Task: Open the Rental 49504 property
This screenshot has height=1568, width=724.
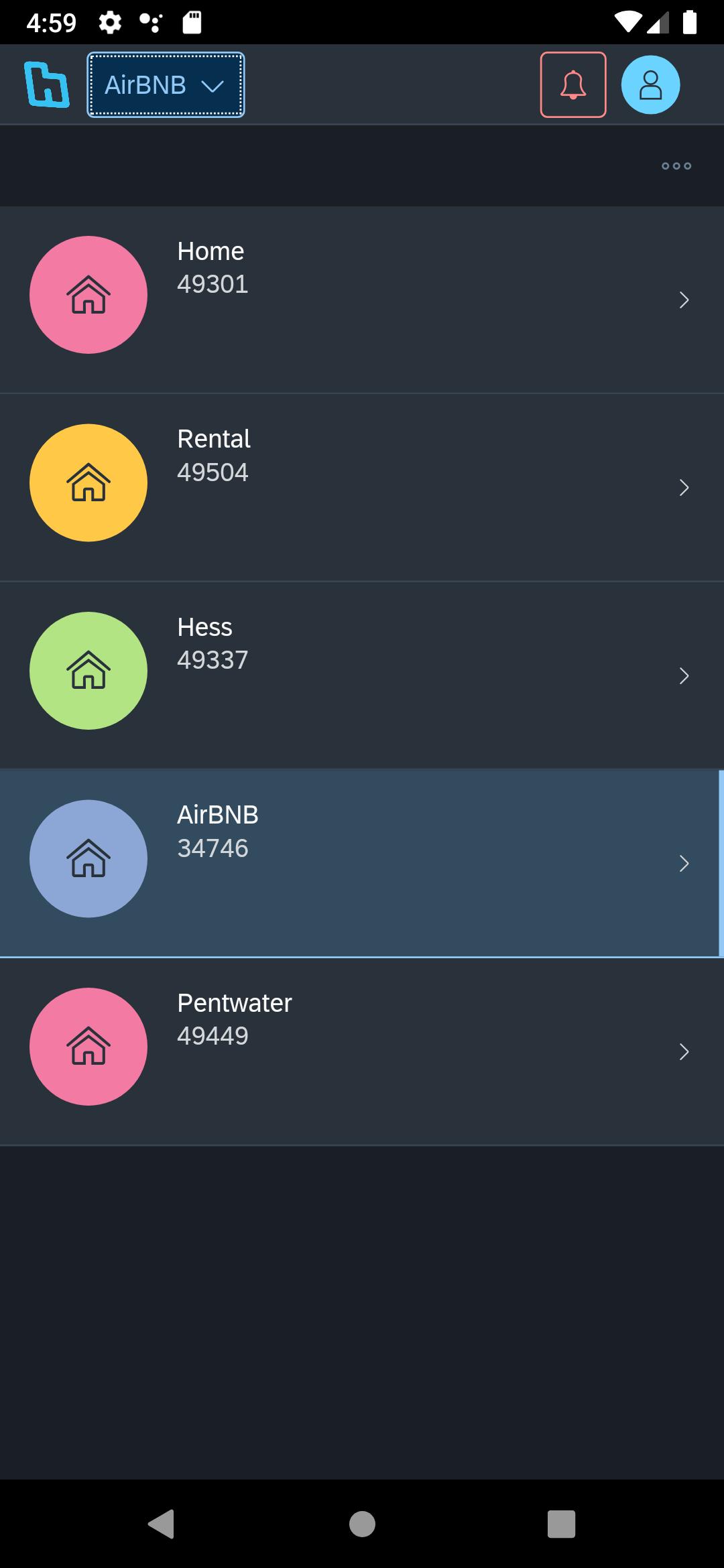Action: 362,488
